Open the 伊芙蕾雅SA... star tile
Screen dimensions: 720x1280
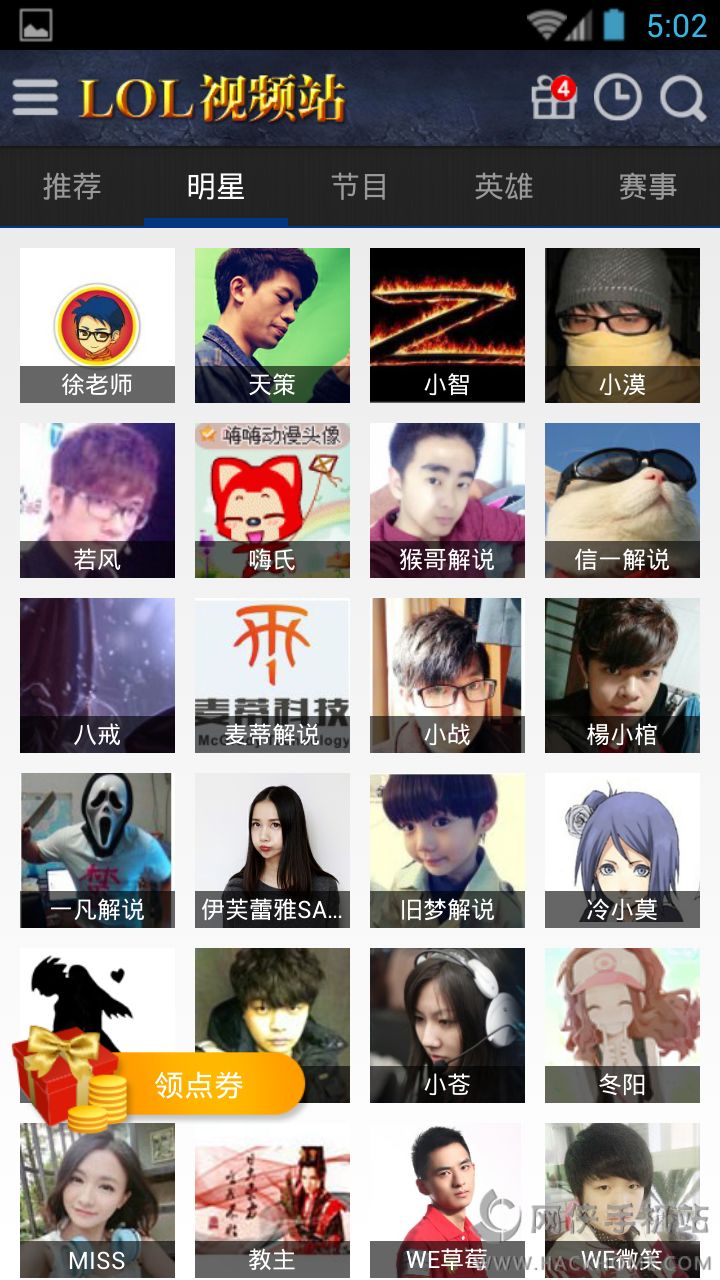[272, 850]
